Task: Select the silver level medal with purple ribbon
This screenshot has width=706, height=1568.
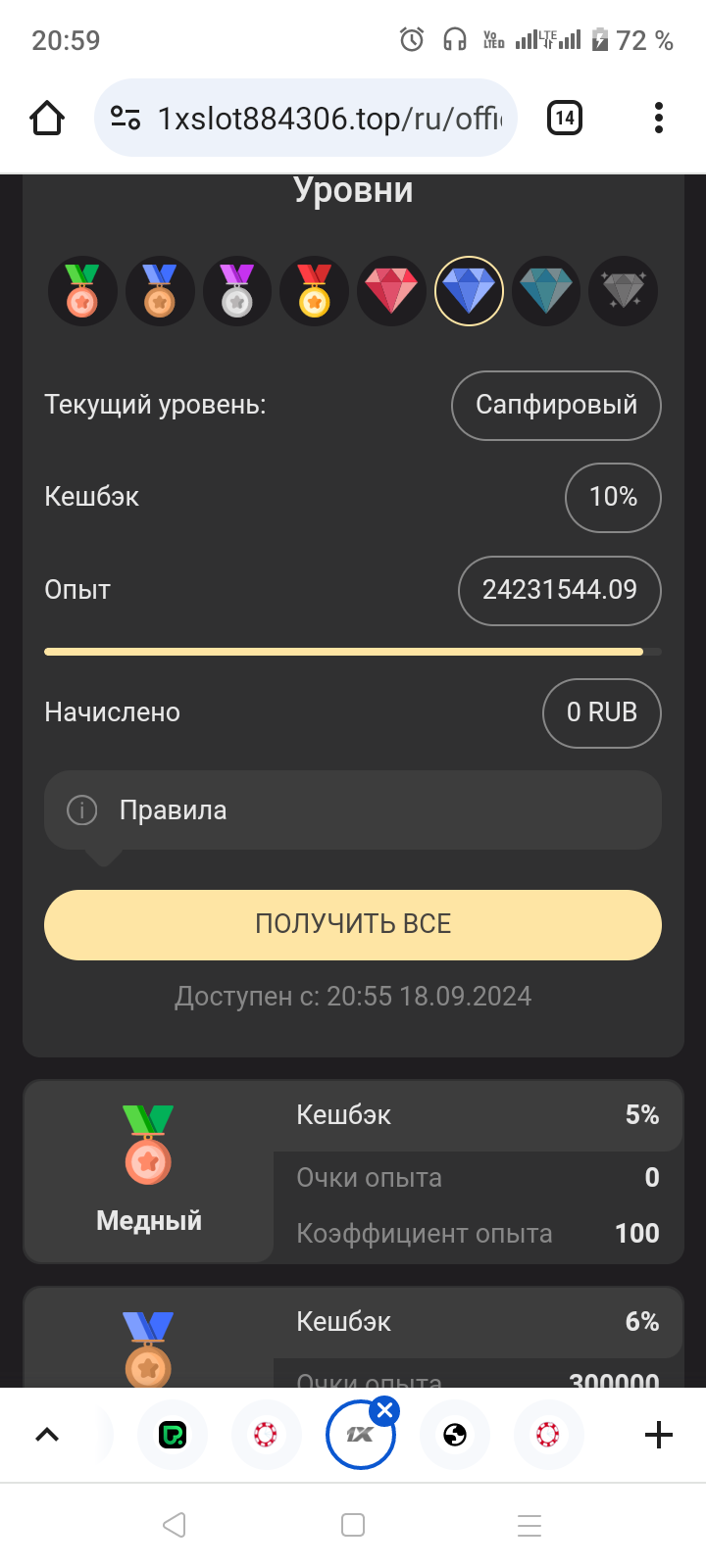Action: point(237,291)
